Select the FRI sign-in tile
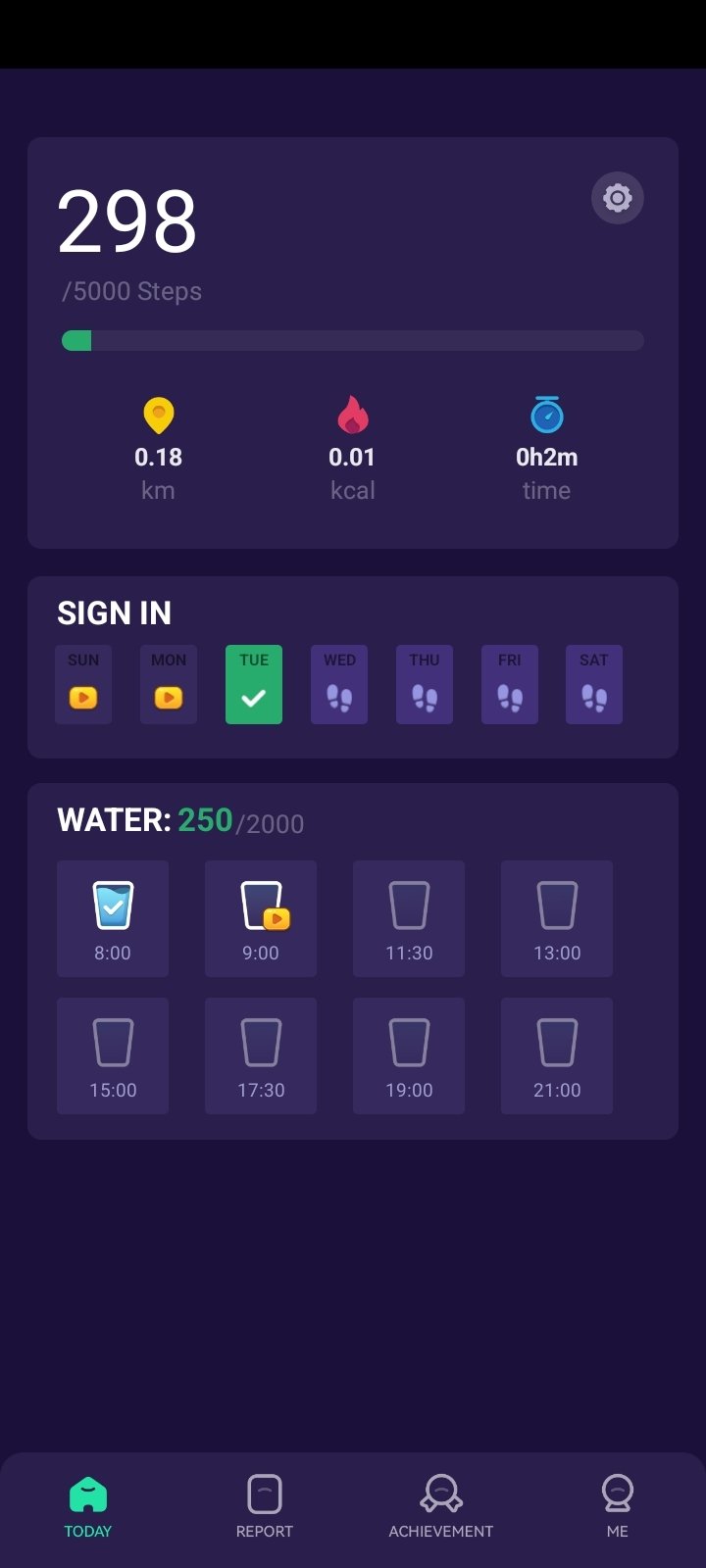 coord(510,684)
